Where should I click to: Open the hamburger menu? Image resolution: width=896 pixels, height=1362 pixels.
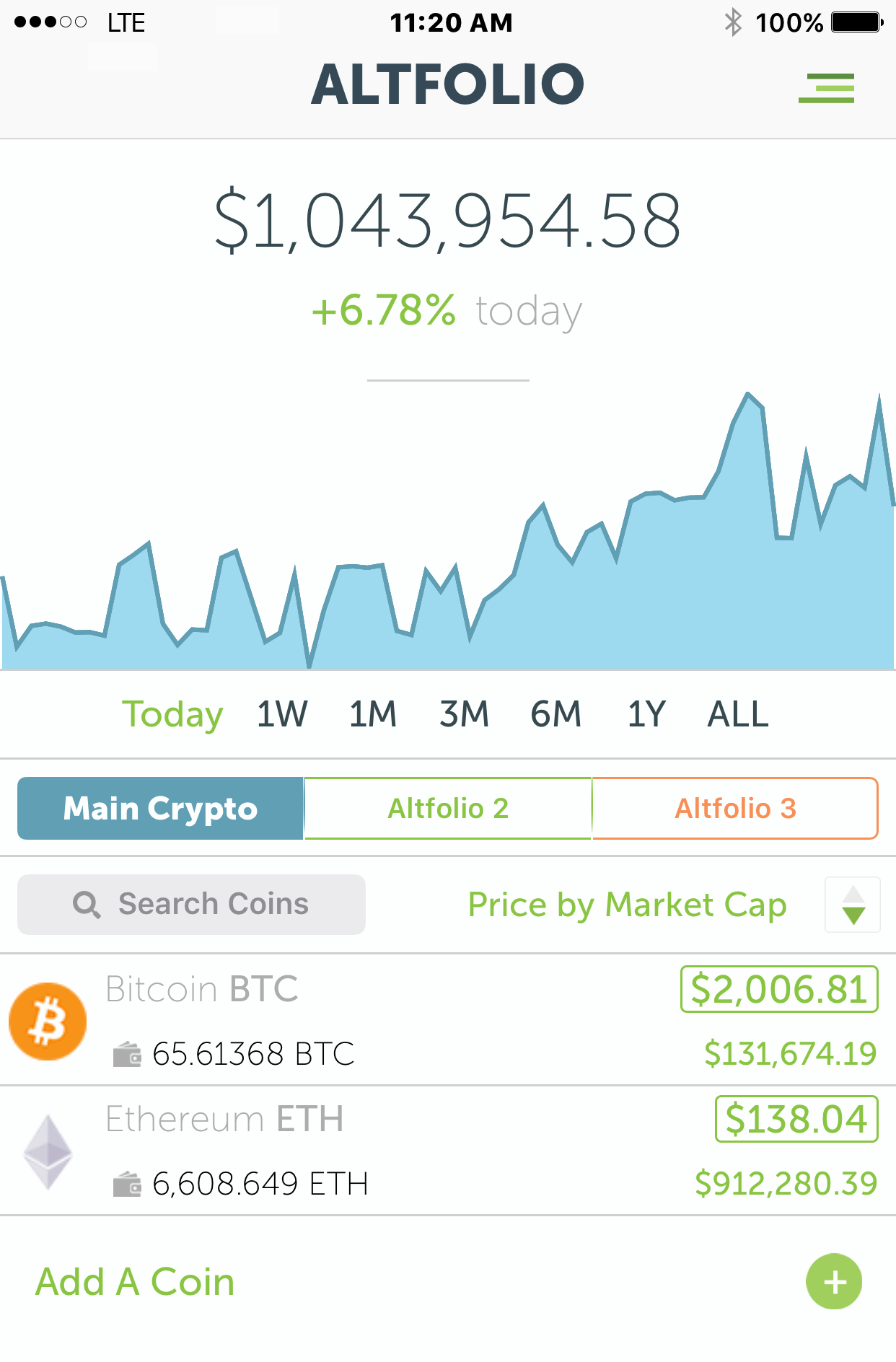tap(826, 87)
